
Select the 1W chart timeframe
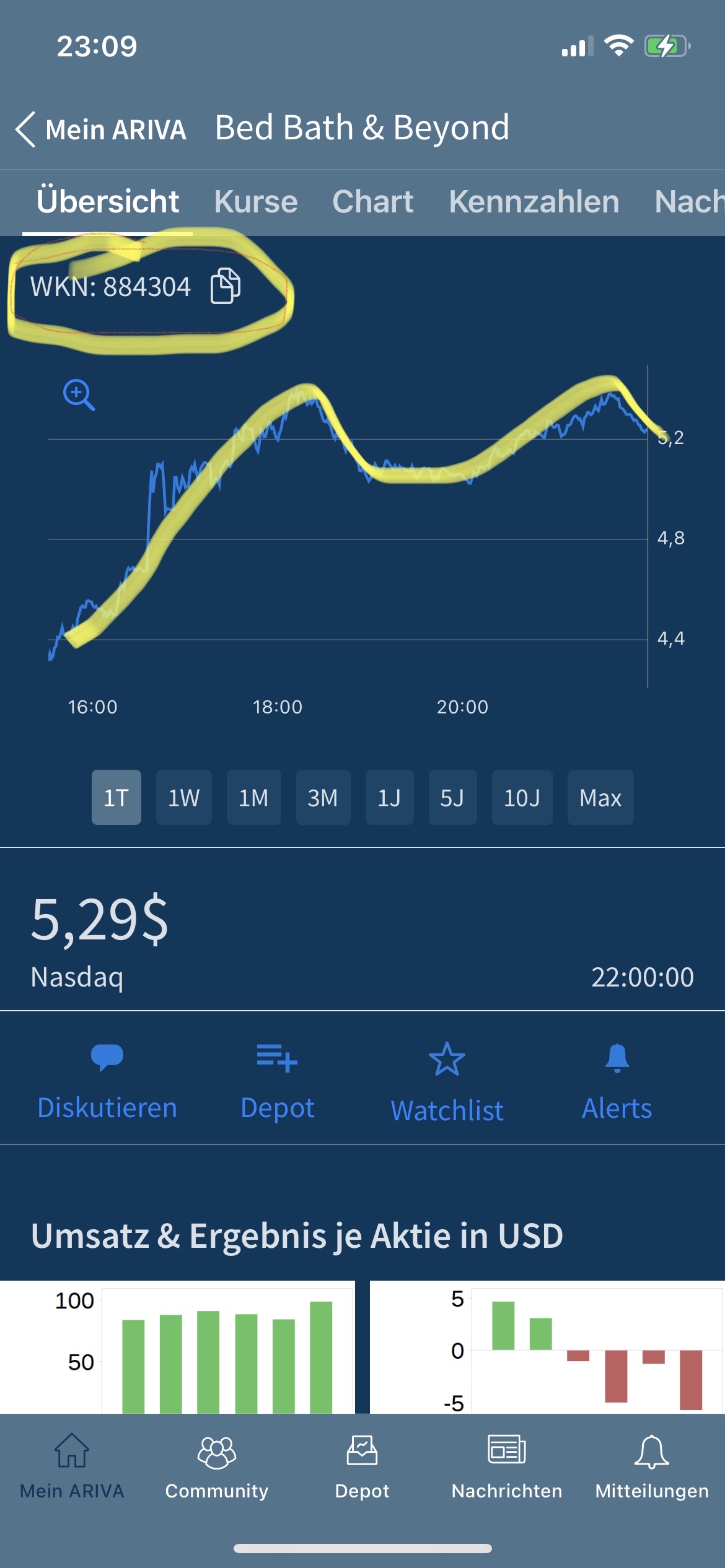(183, 798)
